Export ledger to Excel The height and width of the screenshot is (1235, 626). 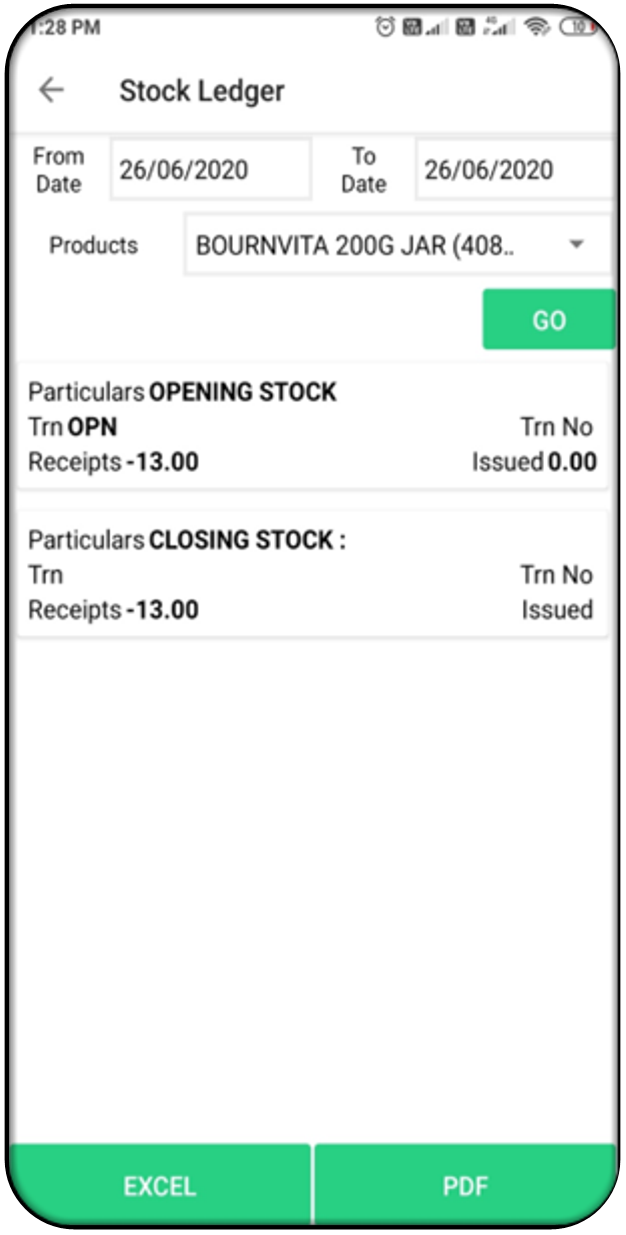pos(160,1187)
